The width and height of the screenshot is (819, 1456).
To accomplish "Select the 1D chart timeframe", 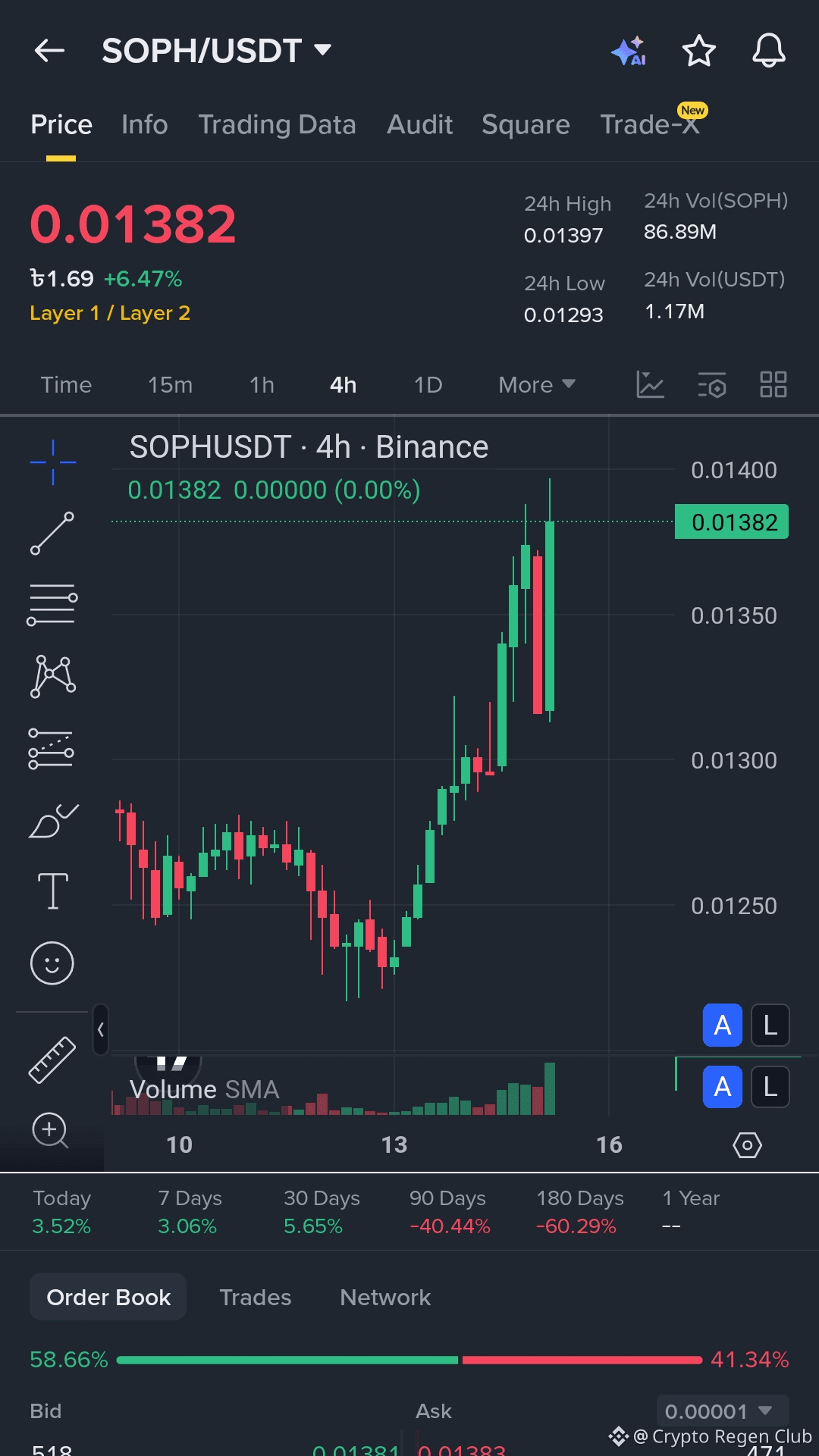I will tap(427, 384).
